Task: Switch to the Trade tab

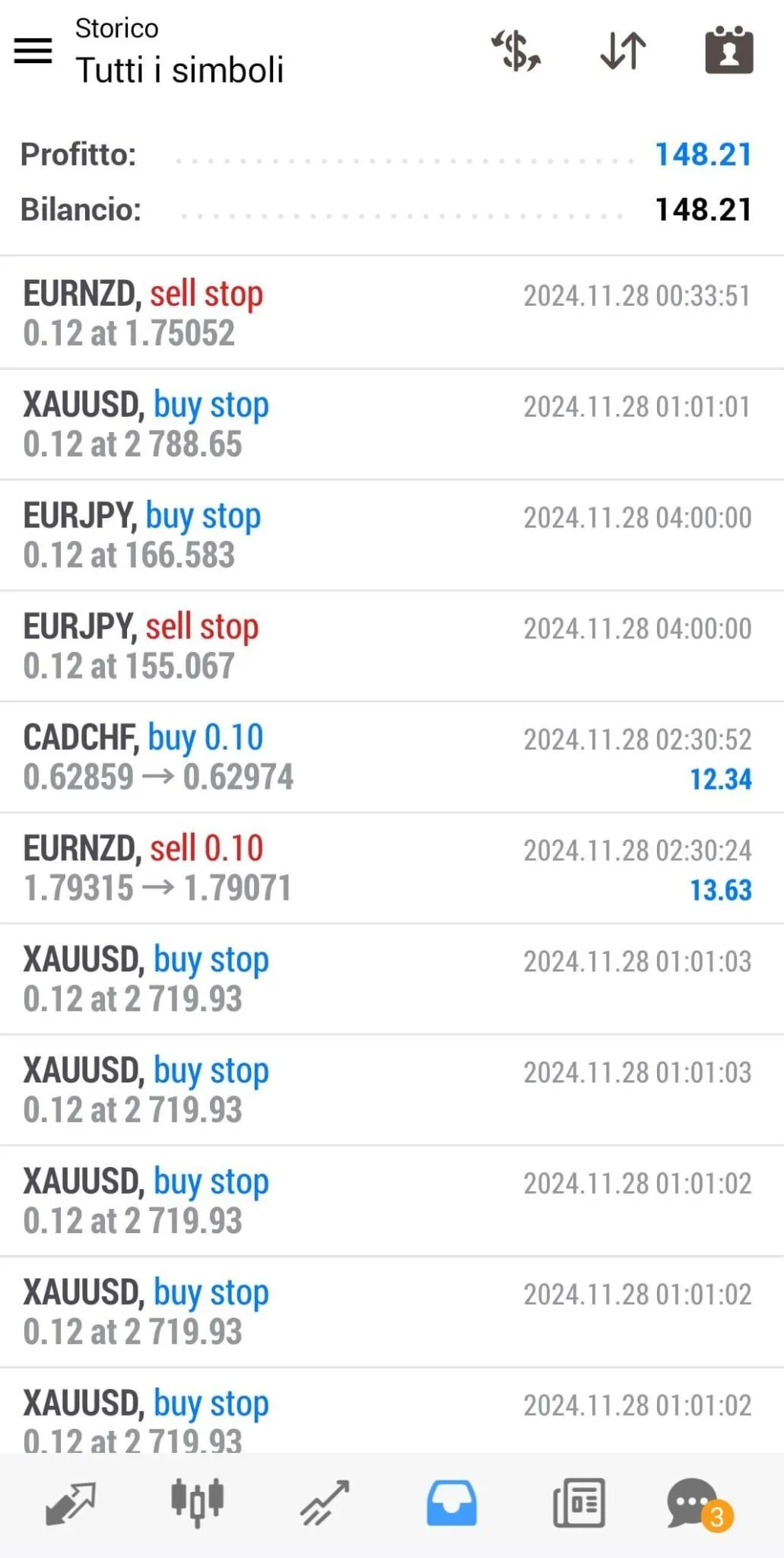Action: [325, 1503]
